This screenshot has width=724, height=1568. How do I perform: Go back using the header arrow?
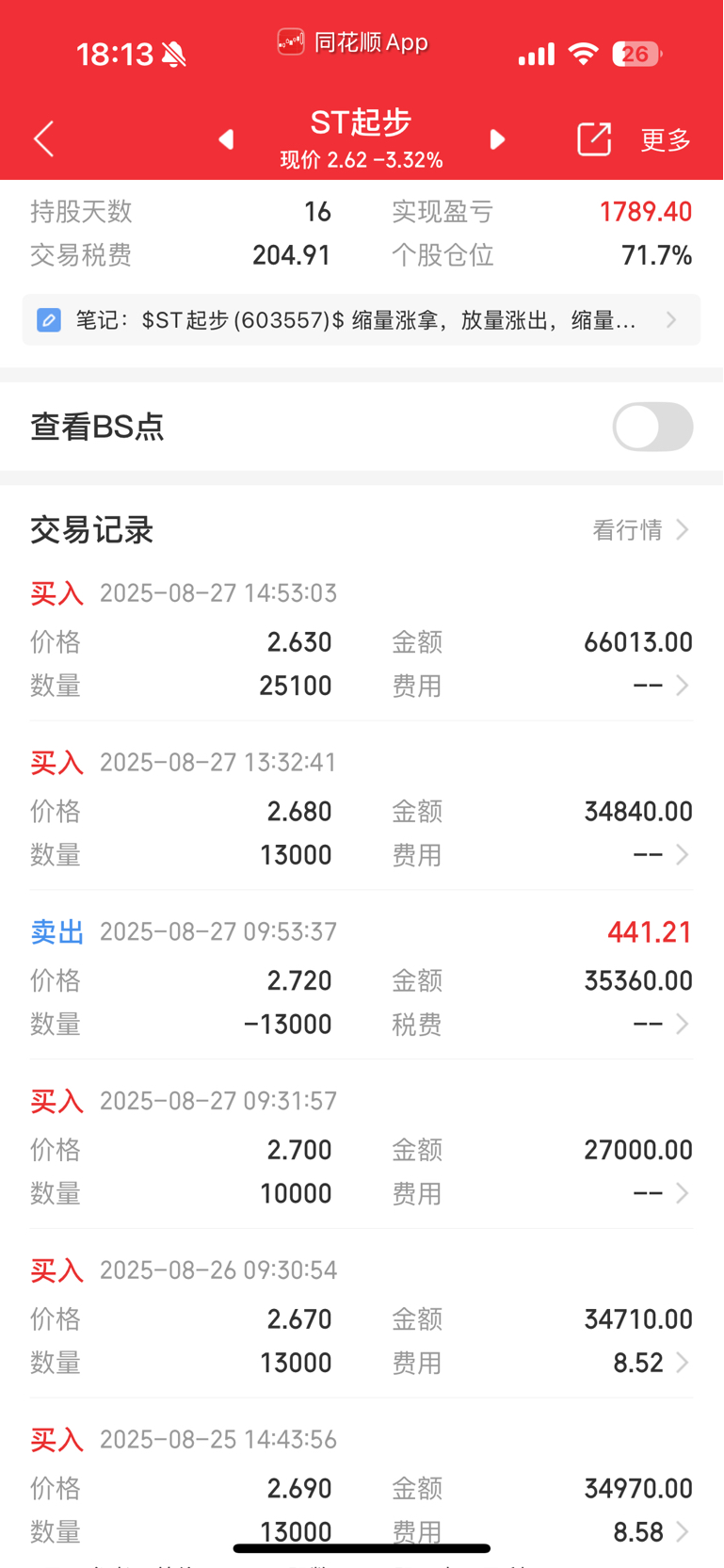44,139
